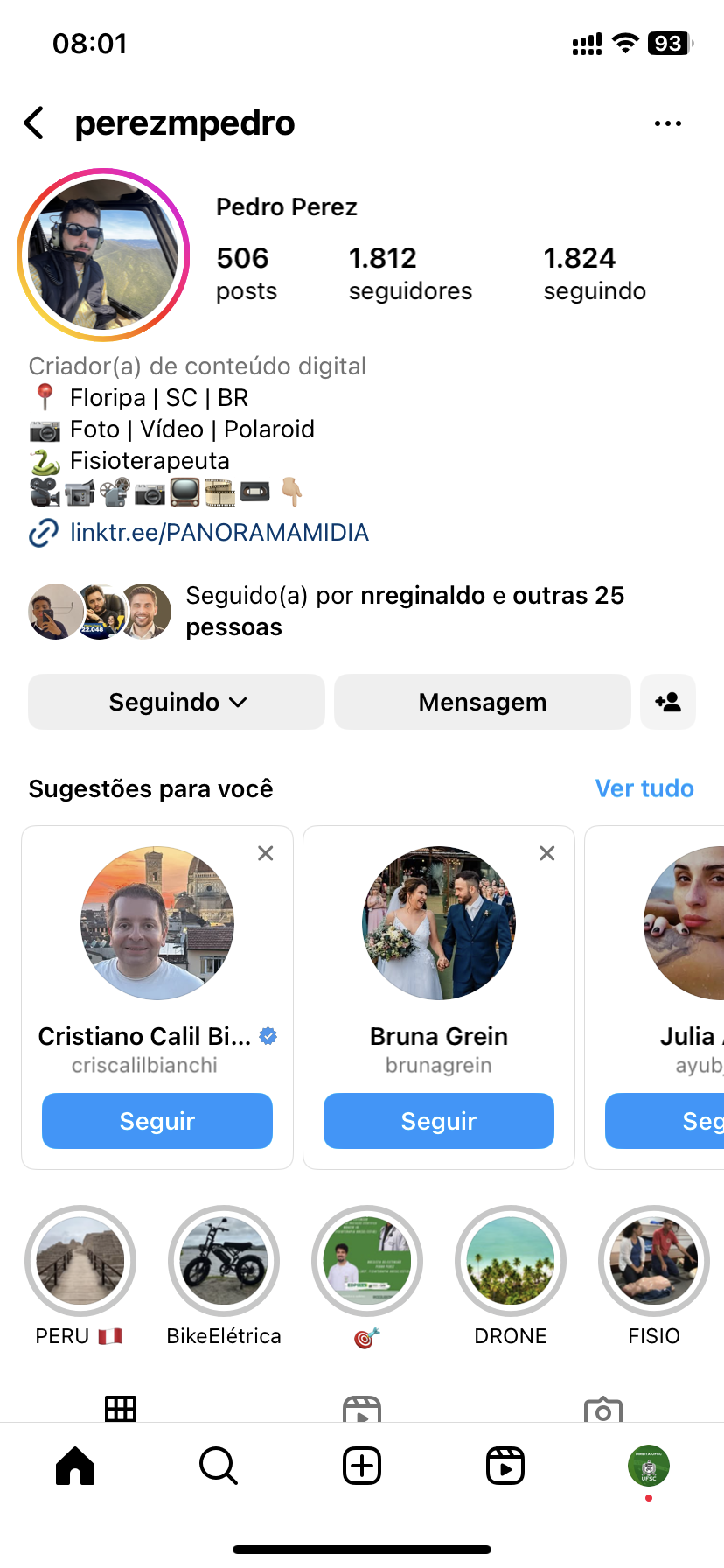Open the three-dot overflow menu
The height and width of the screenshot is (1568, 724).
[667, 123]
